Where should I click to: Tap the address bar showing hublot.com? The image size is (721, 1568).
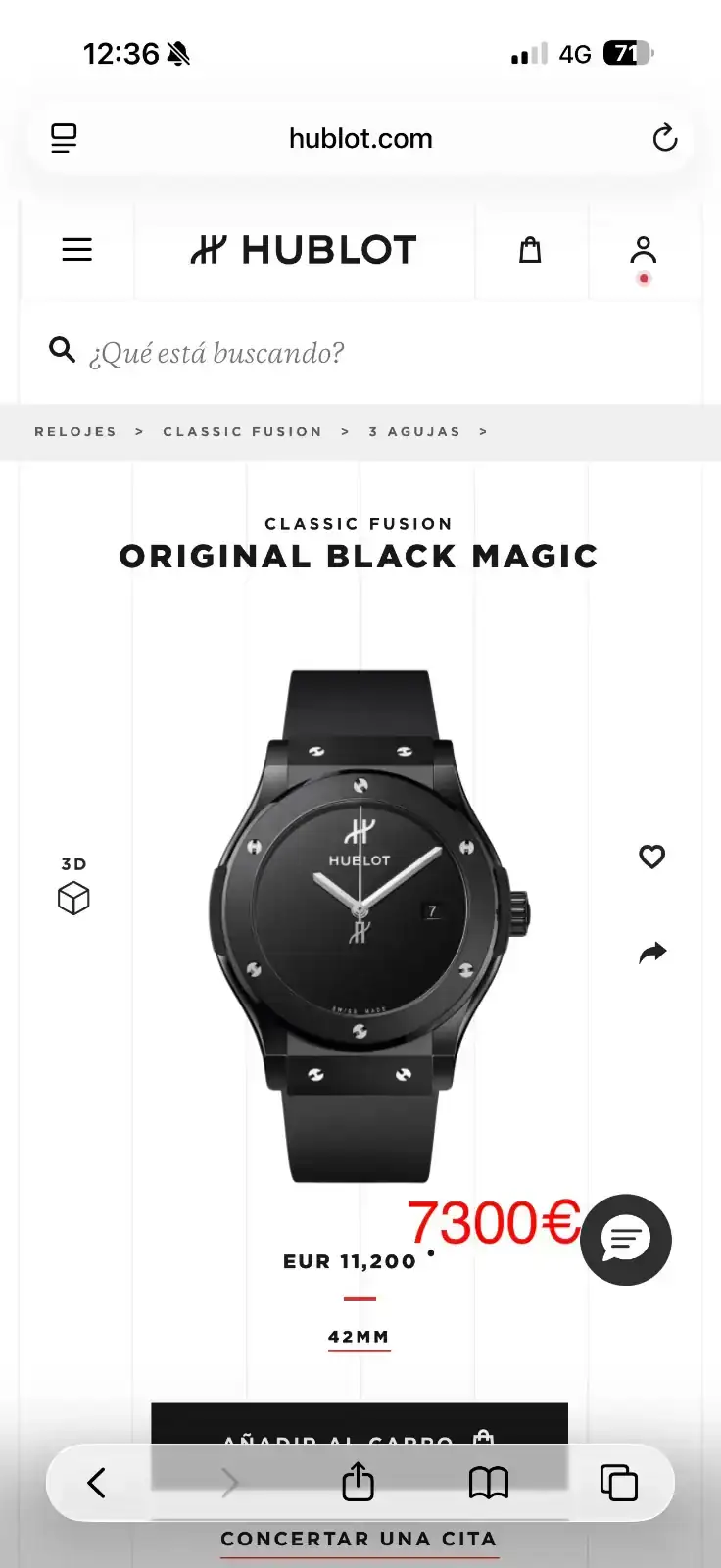click(360, 138)
